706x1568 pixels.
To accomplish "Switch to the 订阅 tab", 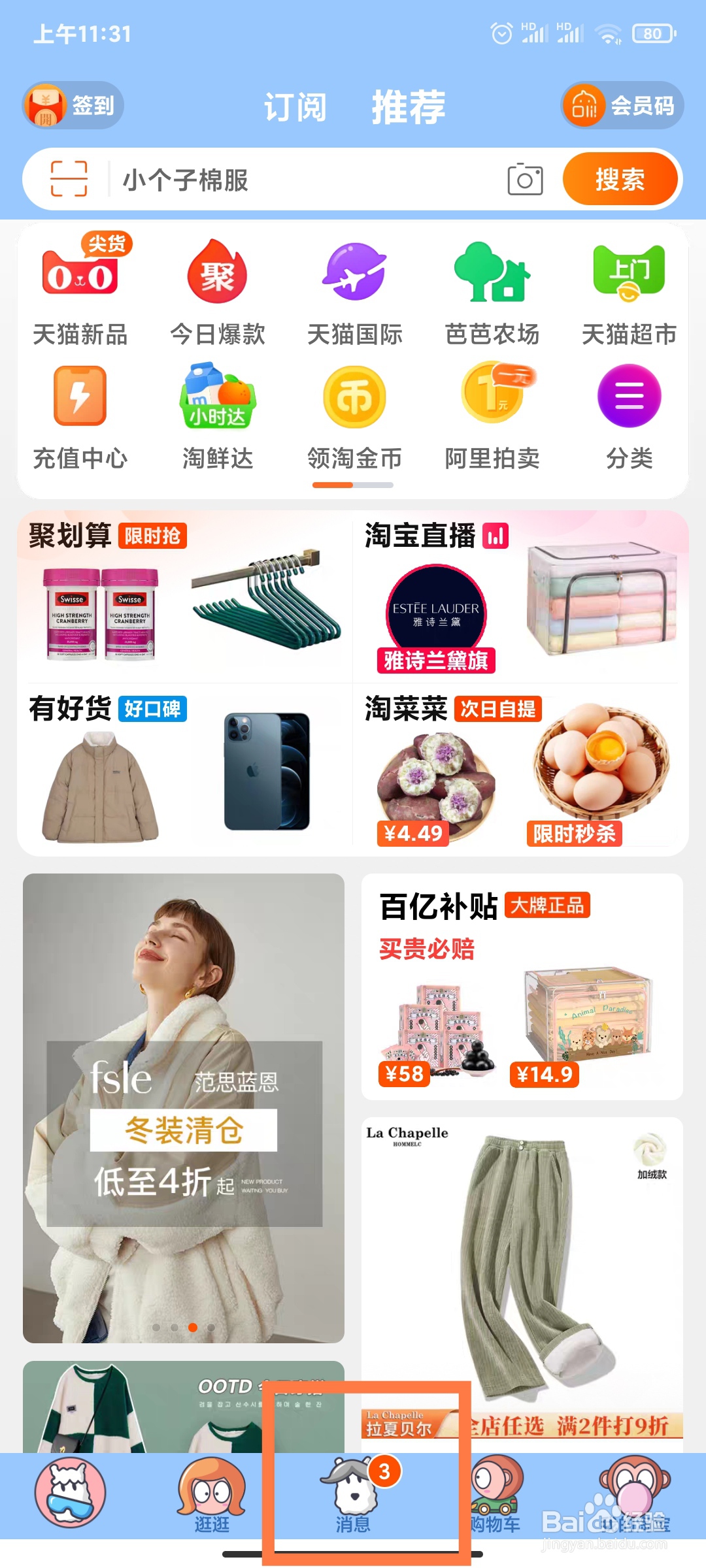I will click(x=295, y=106).
